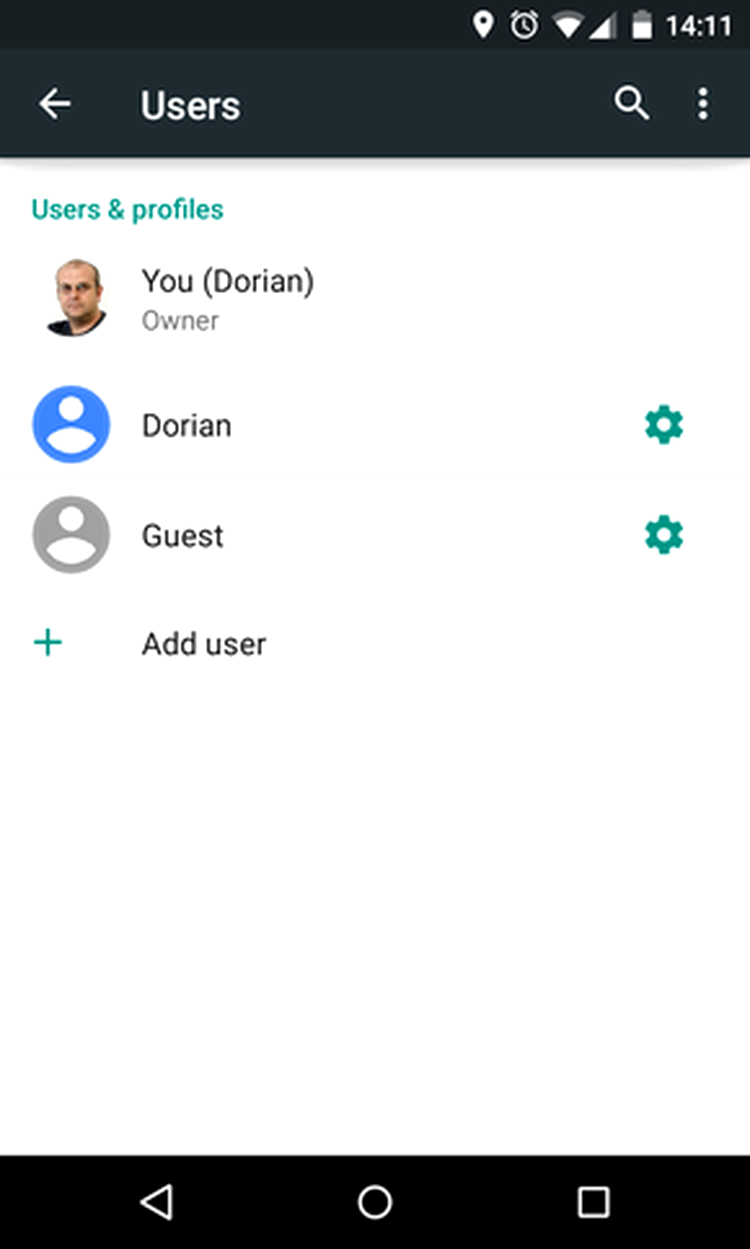750x1249 pixels.
Task: Open settings gear for Dorian user
Action: tap(663, 425)
